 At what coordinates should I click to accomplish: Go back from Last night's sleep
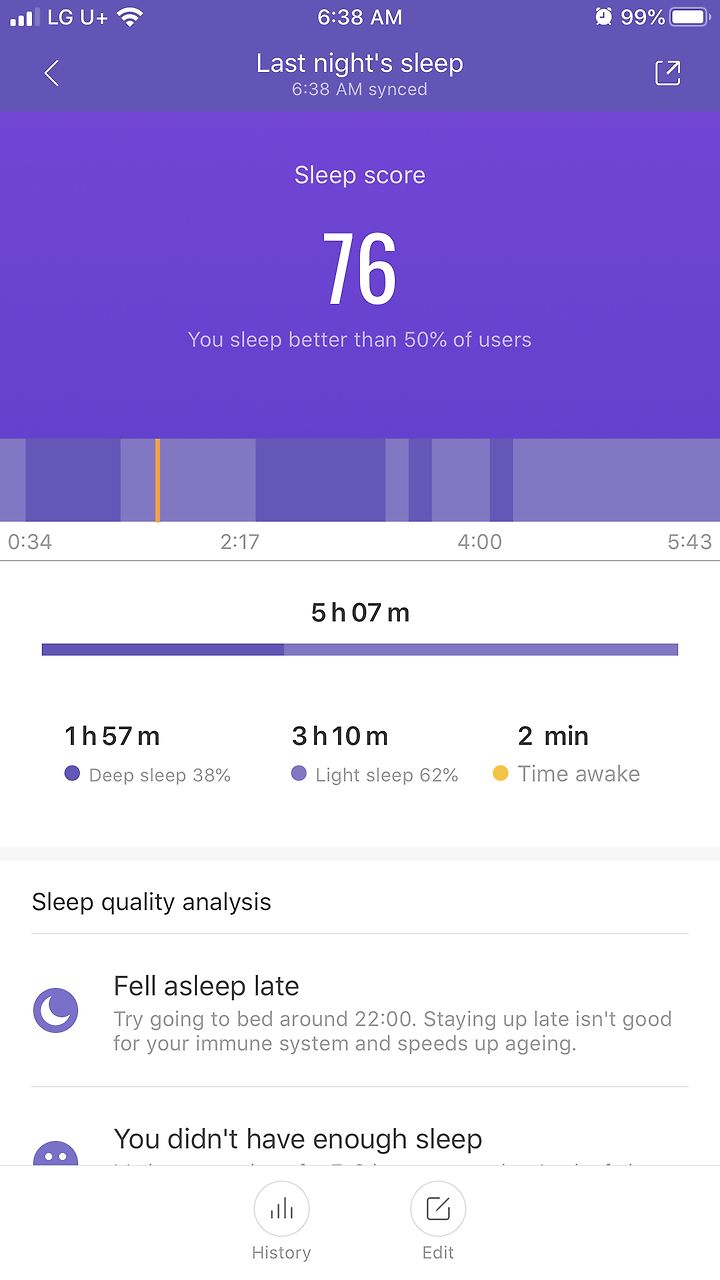[x=52, y=73]
